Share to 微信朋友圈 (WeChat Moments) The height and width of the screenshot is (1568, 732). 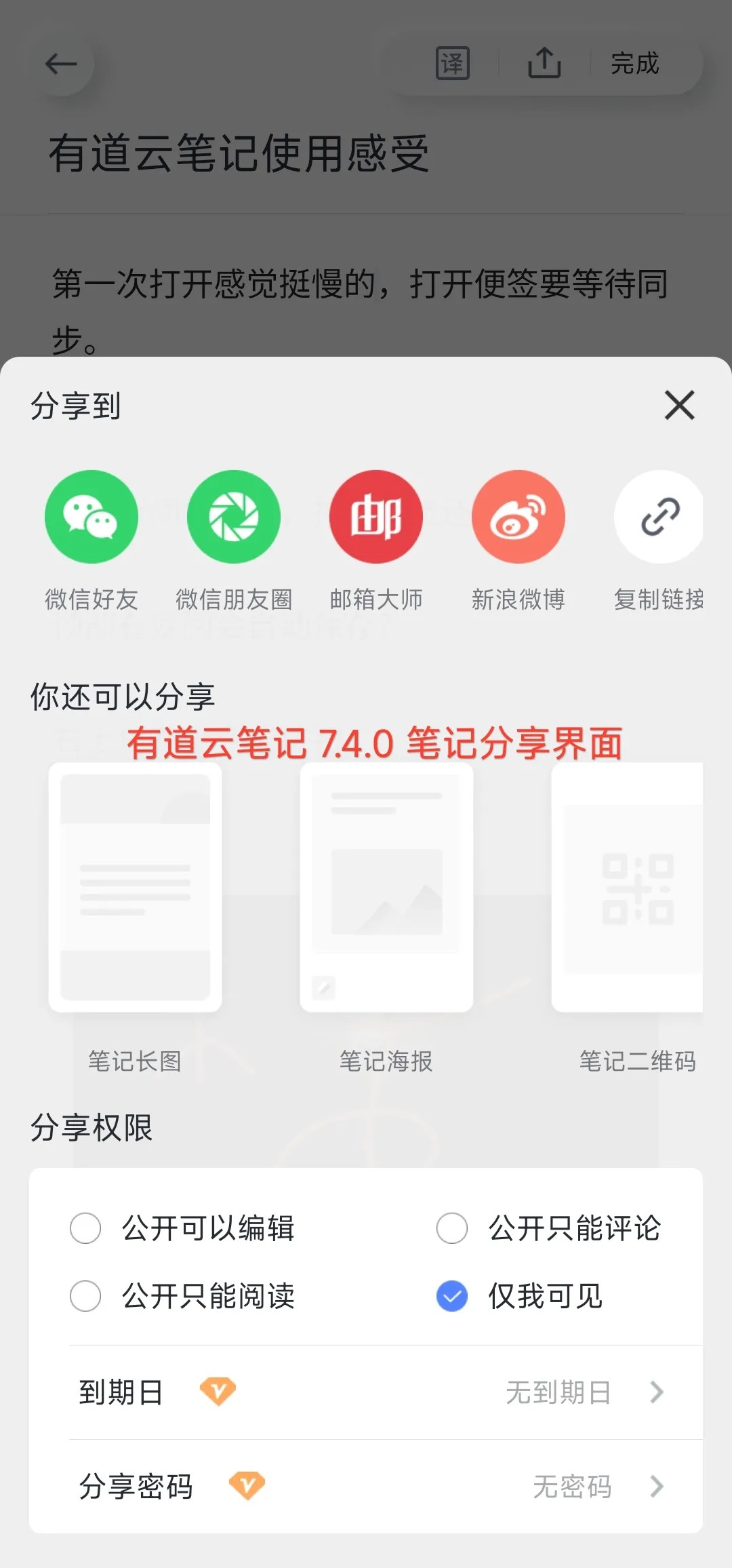[x=234, y=516]
